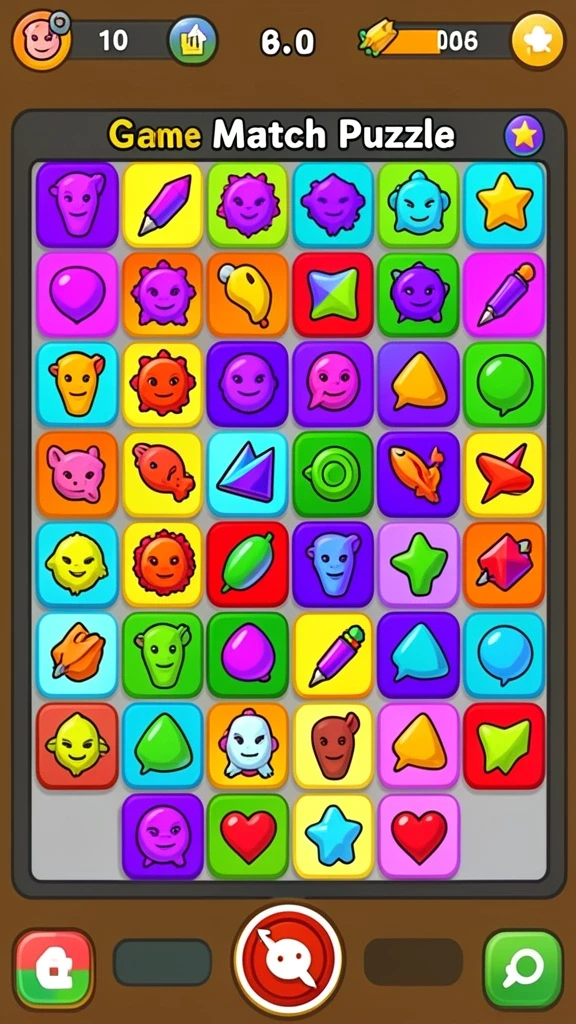Tap the blue star tile
This screenshot has height=1024, width=576.
333,835
